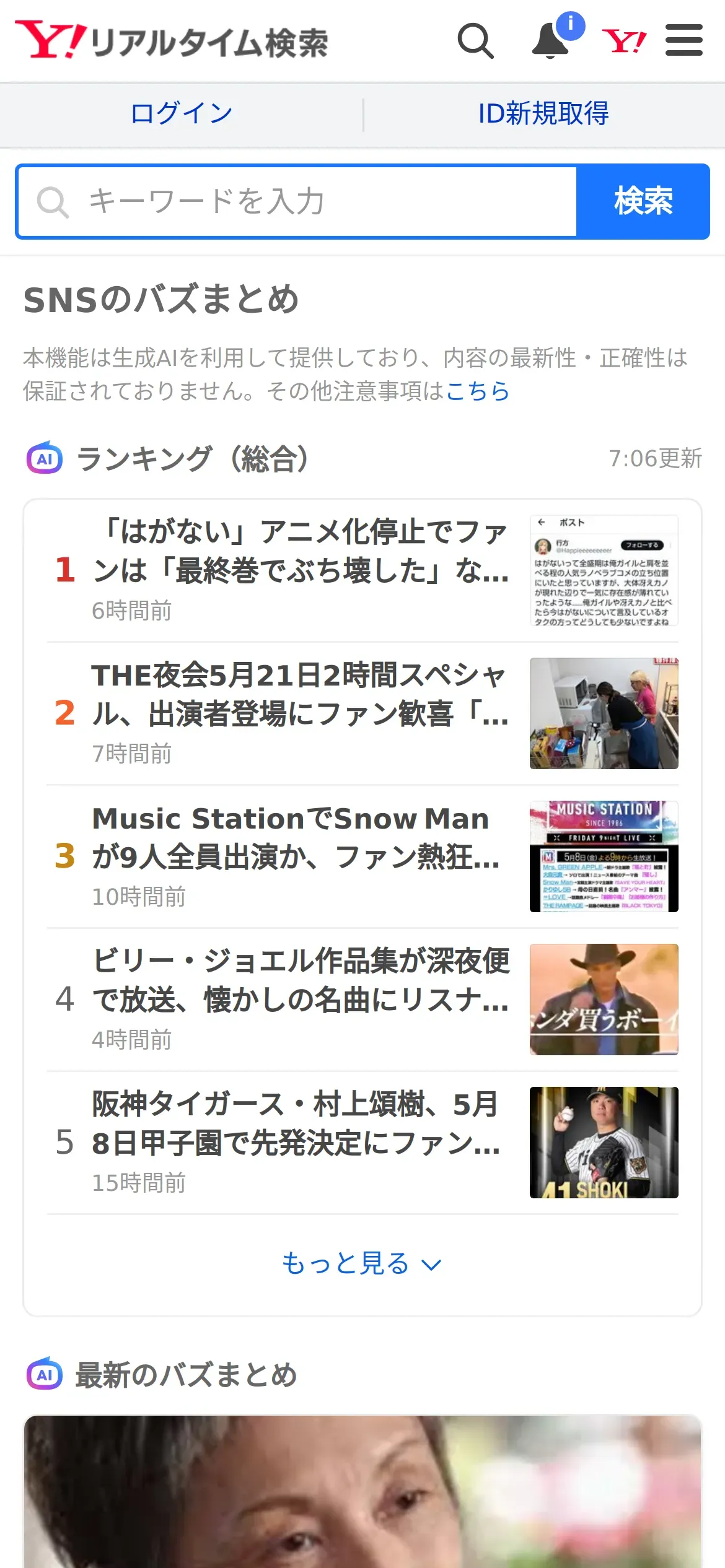The height and width of the screenshot is (1568, 725).
Task: Open rank 5 阪神タイガース村上頌樹 story
Action: (362, 1143)
